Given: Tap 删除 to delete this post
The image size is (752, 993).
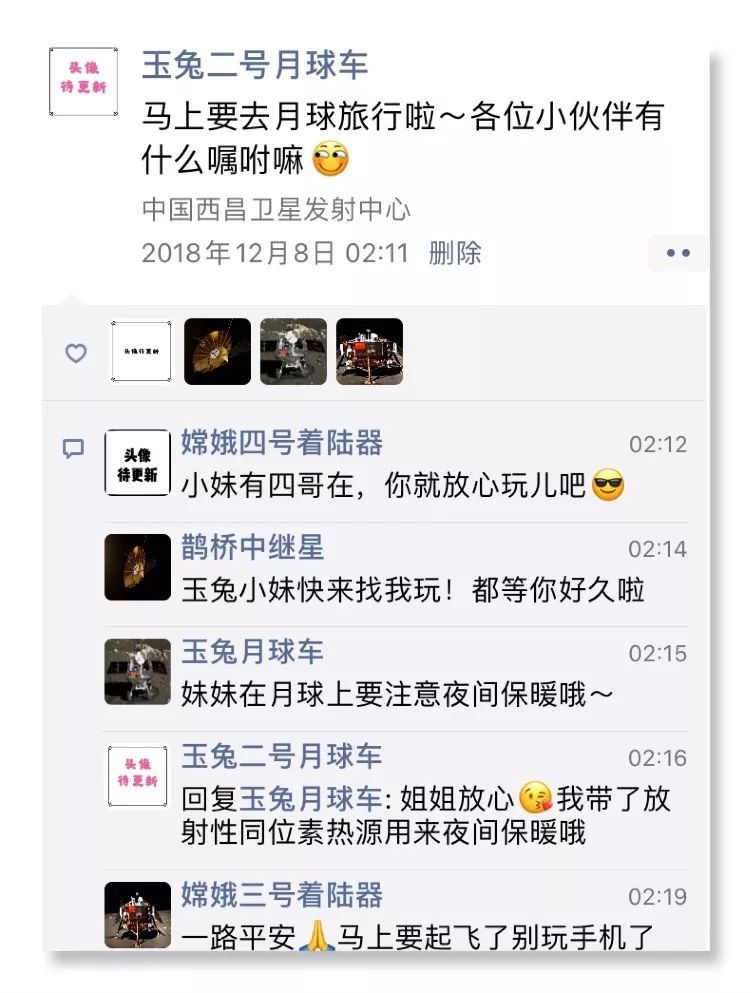Looking at the screenshot, I should (x=455, y=253).
